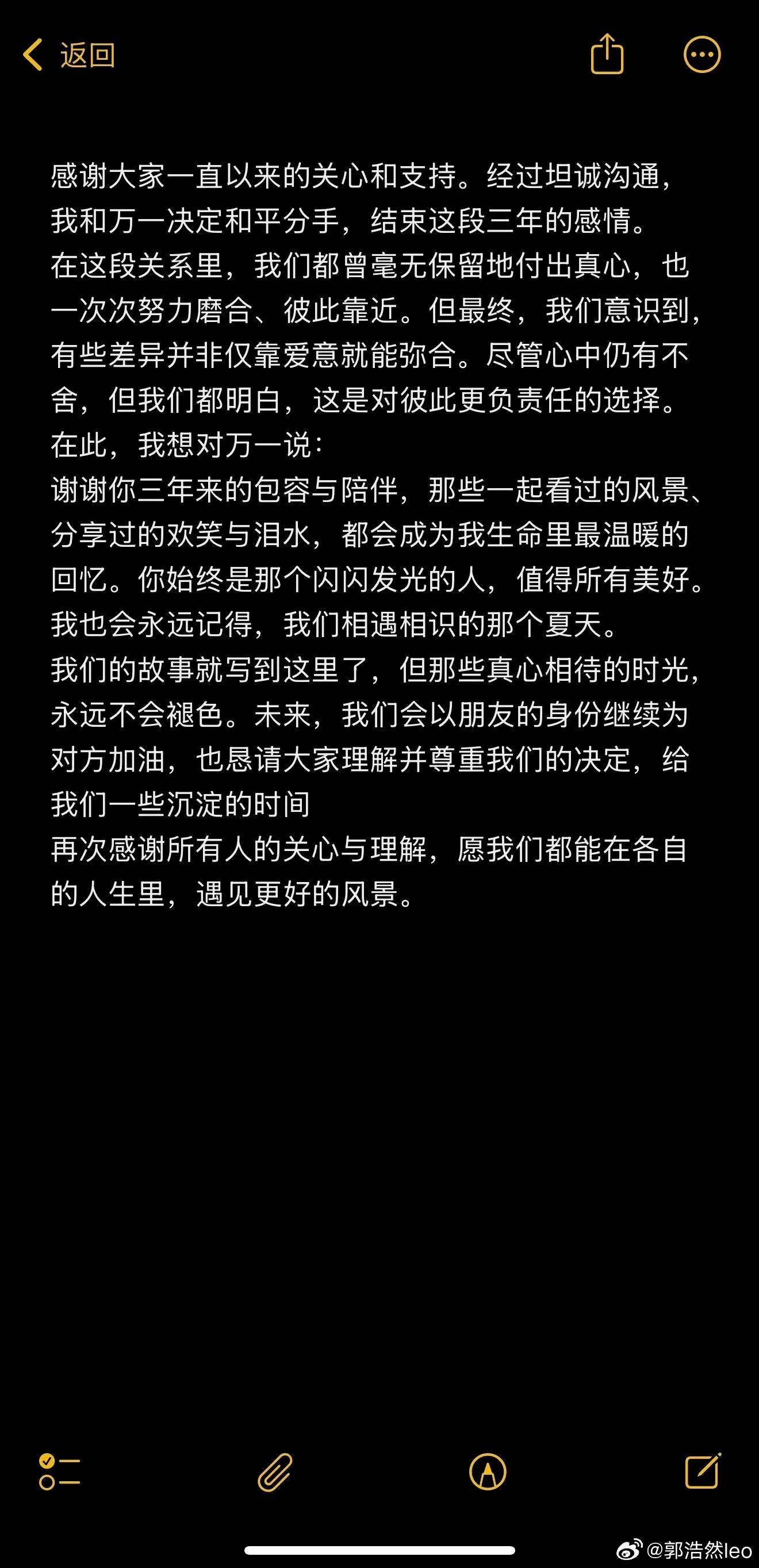Tap the note text to edit
Image resolution: width=759 pixels, height=1568 pixels.
(377, 535)
